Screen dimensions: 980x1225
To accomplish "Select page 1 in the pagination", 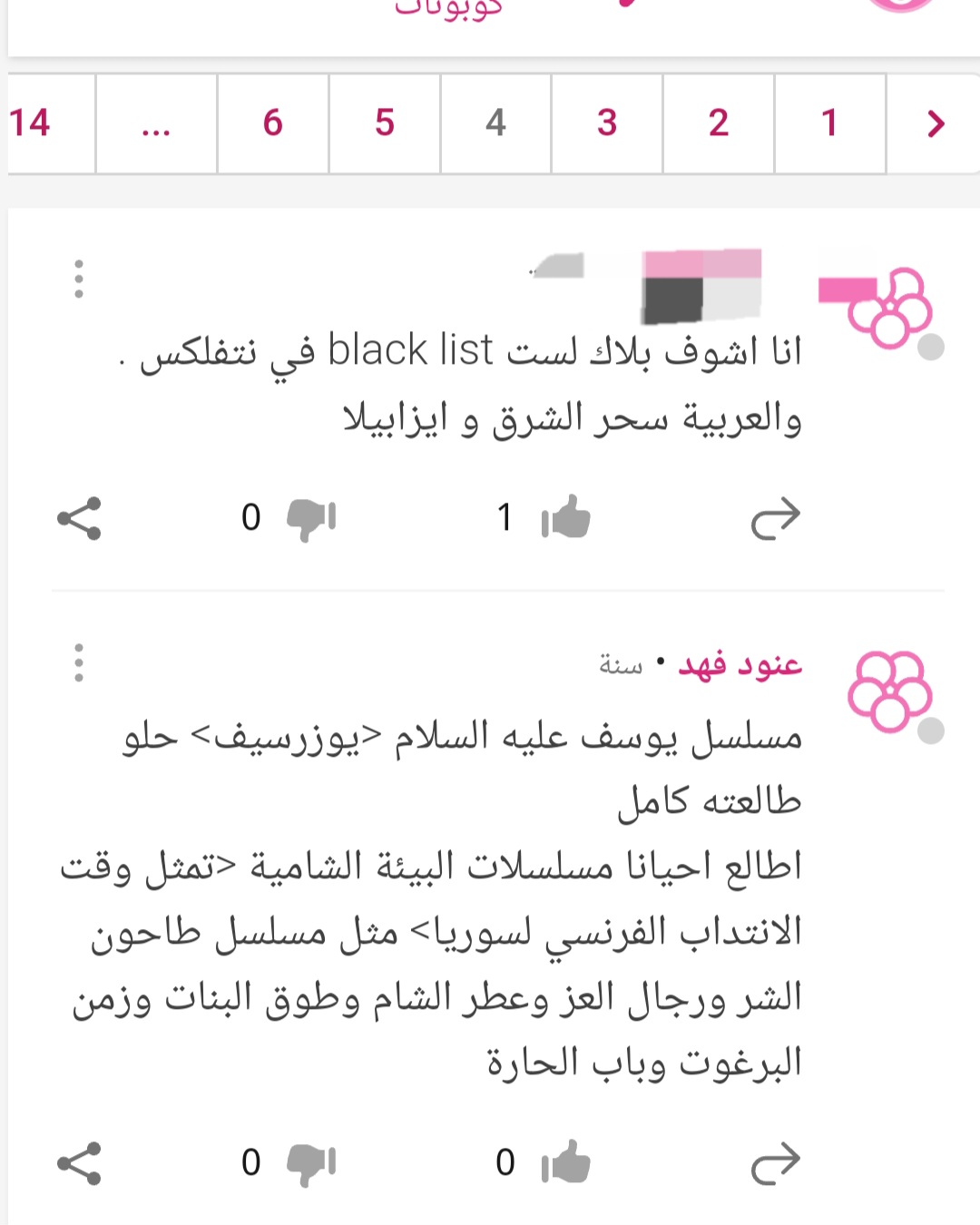I will pyautogui.click(x=828, y=123).
